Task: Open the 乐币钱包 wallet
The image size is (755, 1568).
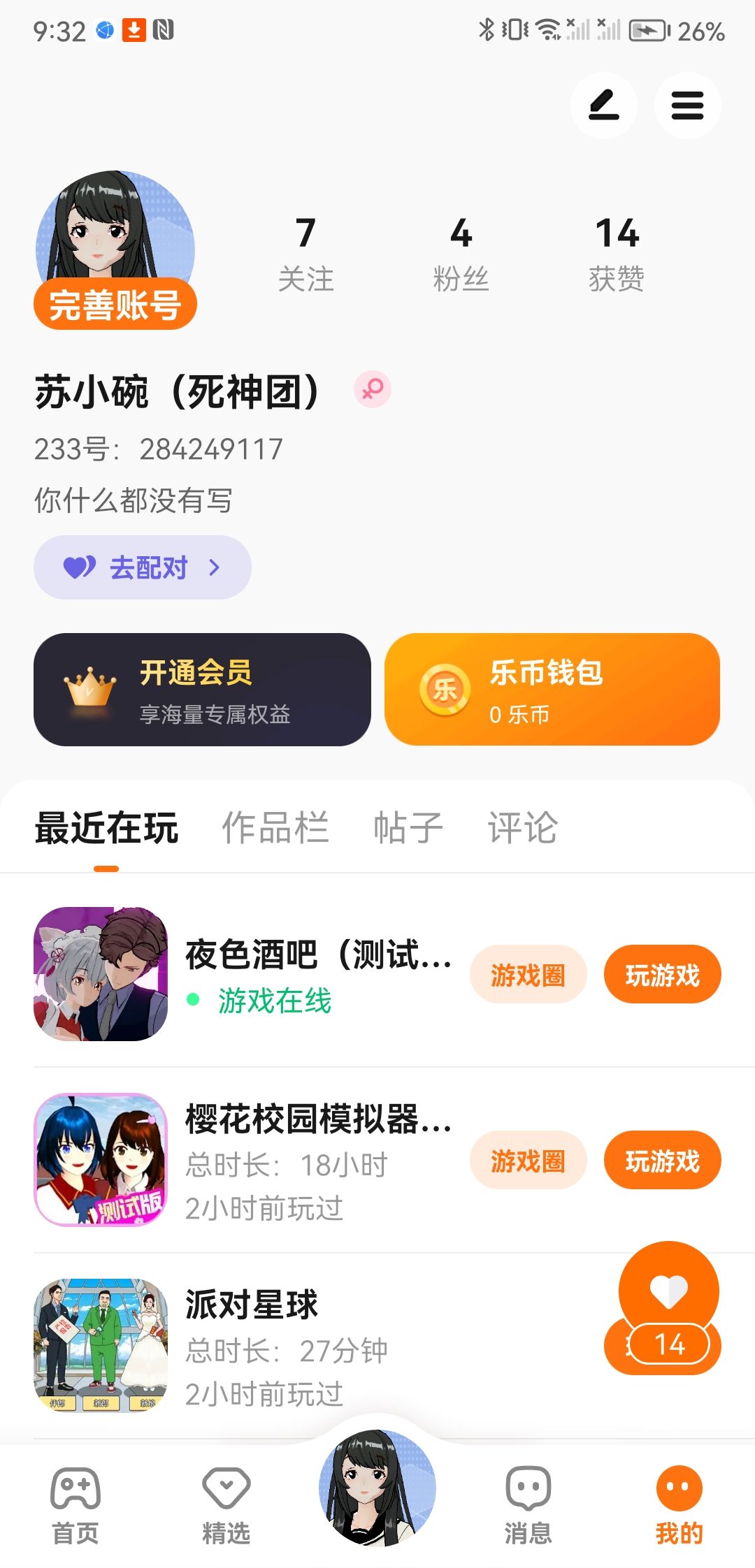Action: [x=552, y=690]
